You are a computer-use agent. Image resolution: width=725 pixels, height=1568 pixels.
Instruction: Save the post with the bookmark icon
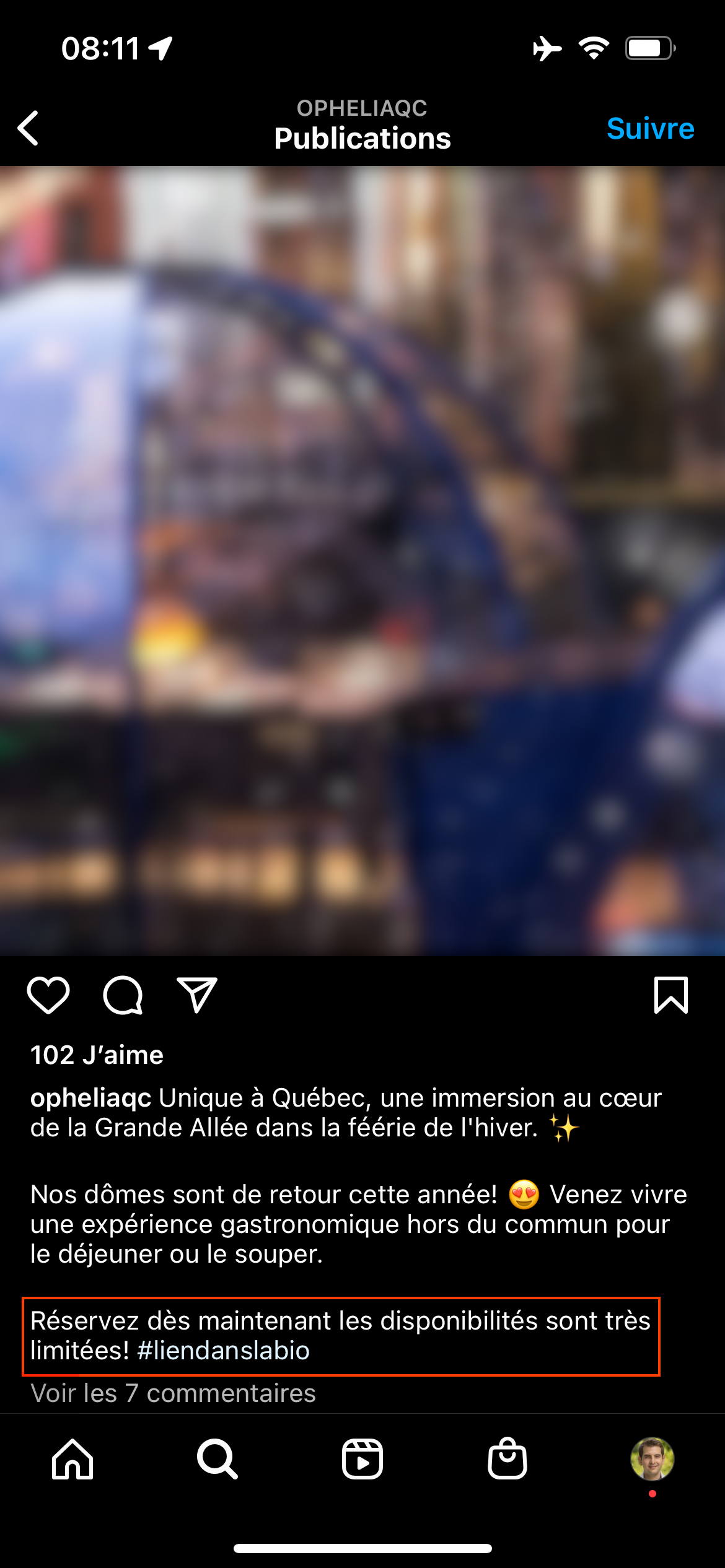point(670,995)
